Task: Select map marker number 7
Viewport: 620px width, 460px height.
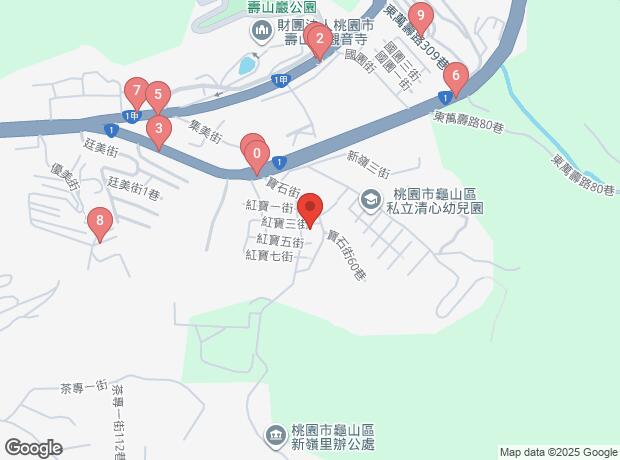Action: (137, 93)
